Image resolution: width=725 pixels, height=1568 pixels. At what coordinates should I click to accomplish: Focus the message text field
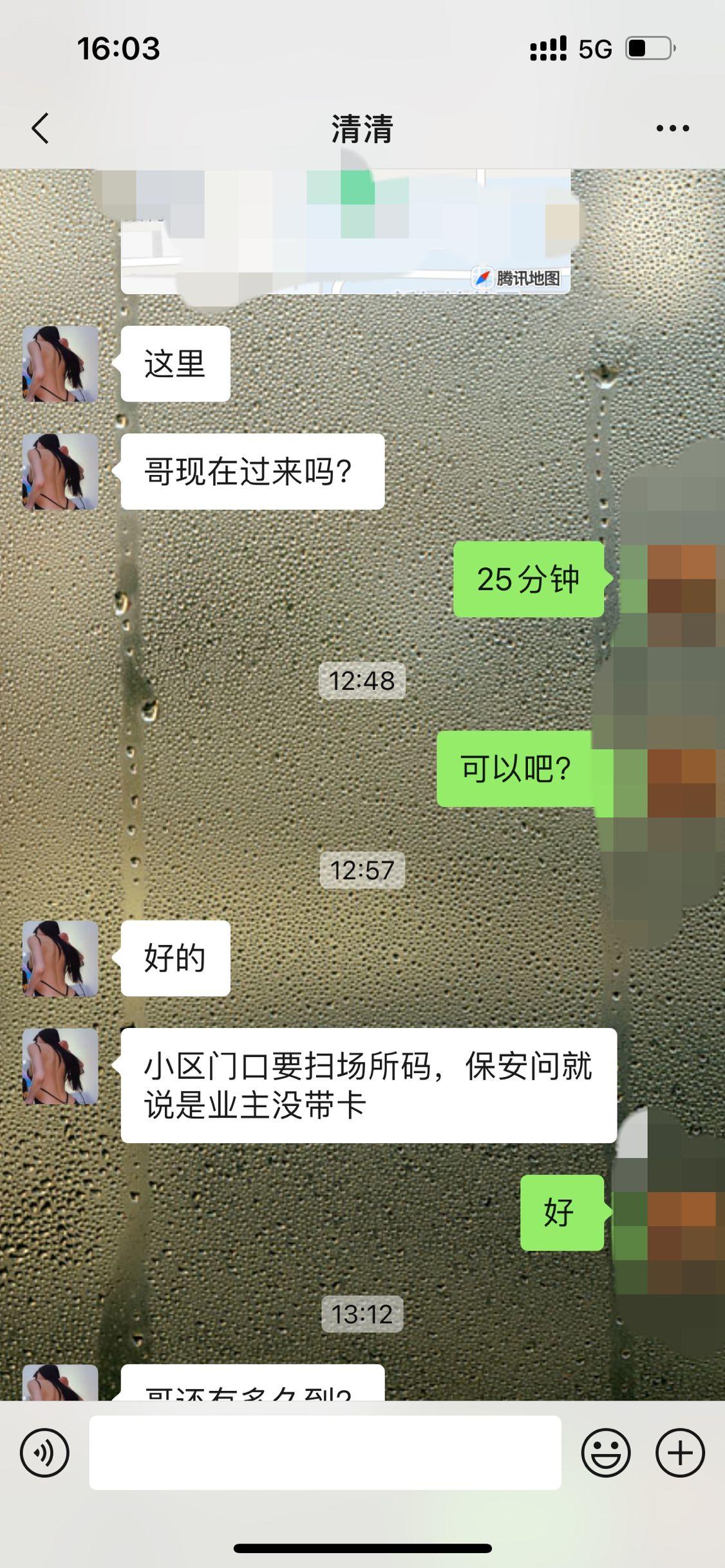pos(325,1452)
